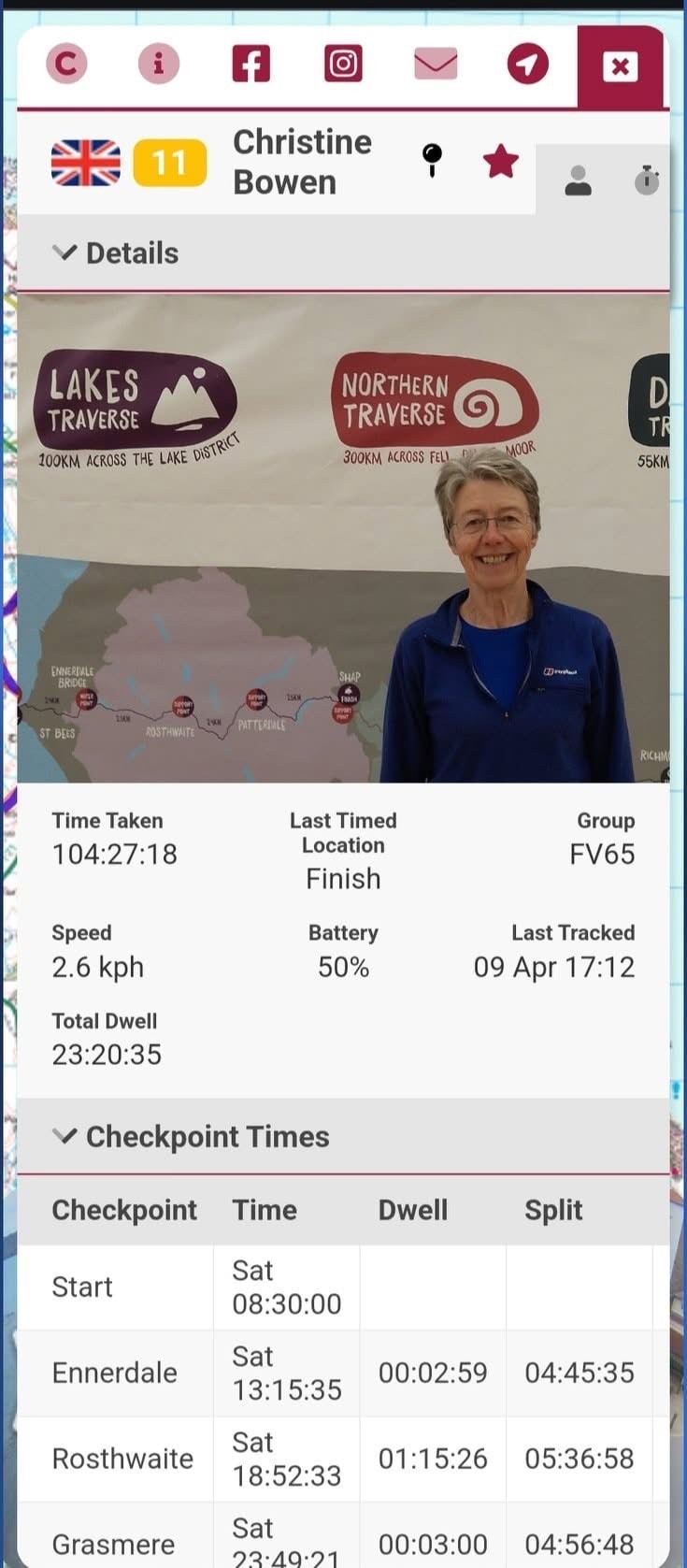687x1568 pixels.
Task: Collapse the Details section
Action: 116,252
